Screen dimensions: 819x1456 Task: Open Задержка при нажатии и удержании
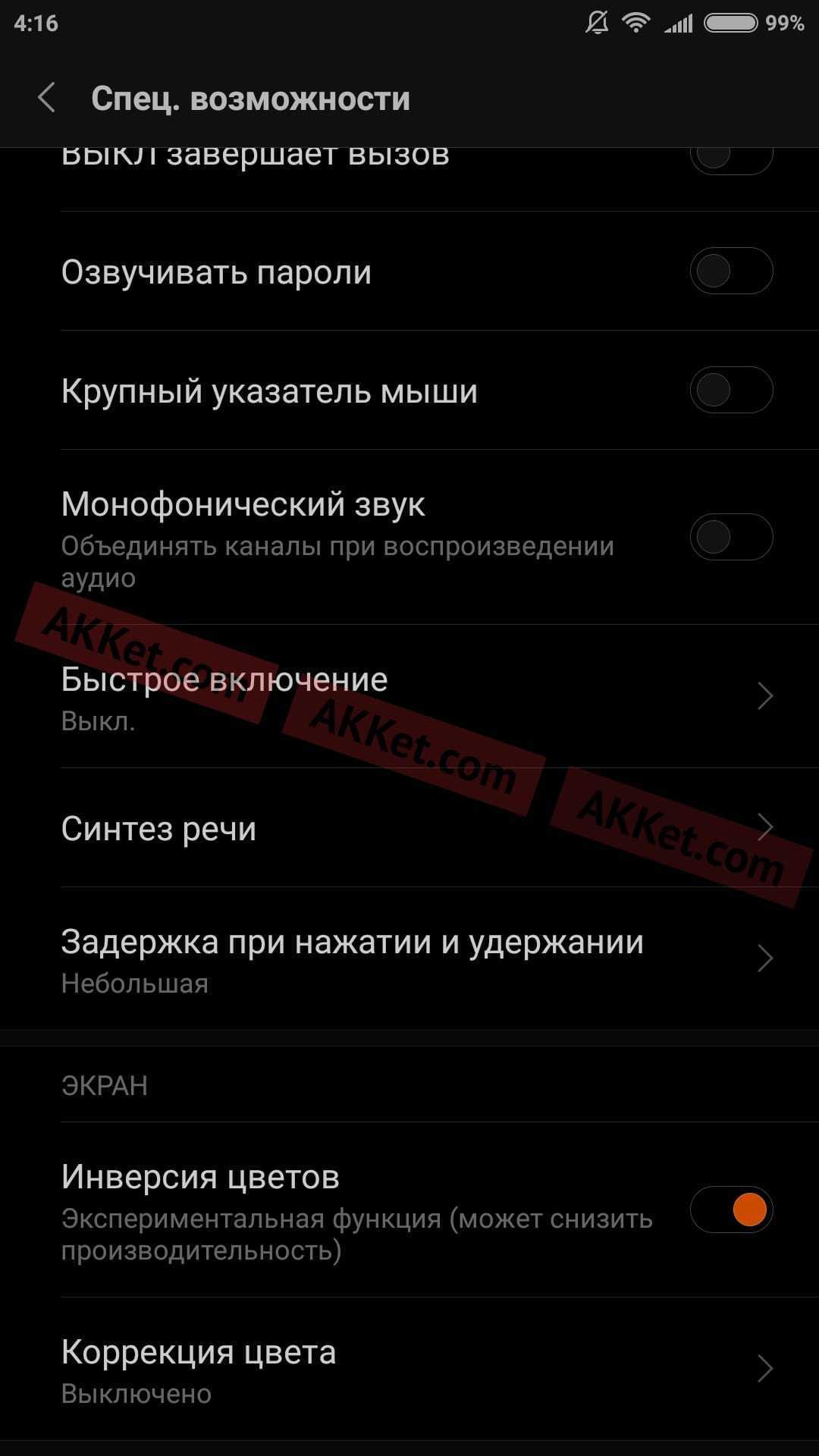click(409, 959)
